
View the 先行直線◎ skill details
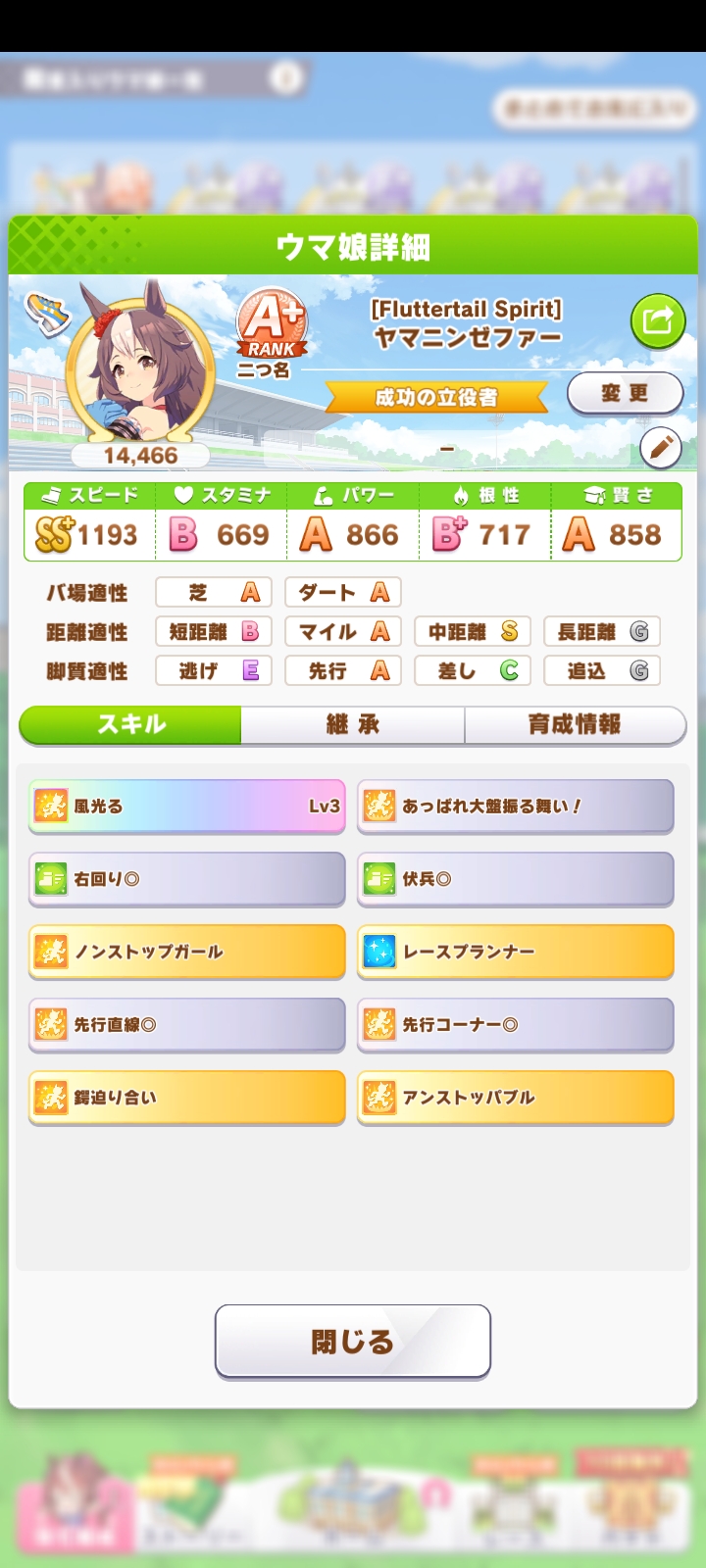coord(187,1025)
